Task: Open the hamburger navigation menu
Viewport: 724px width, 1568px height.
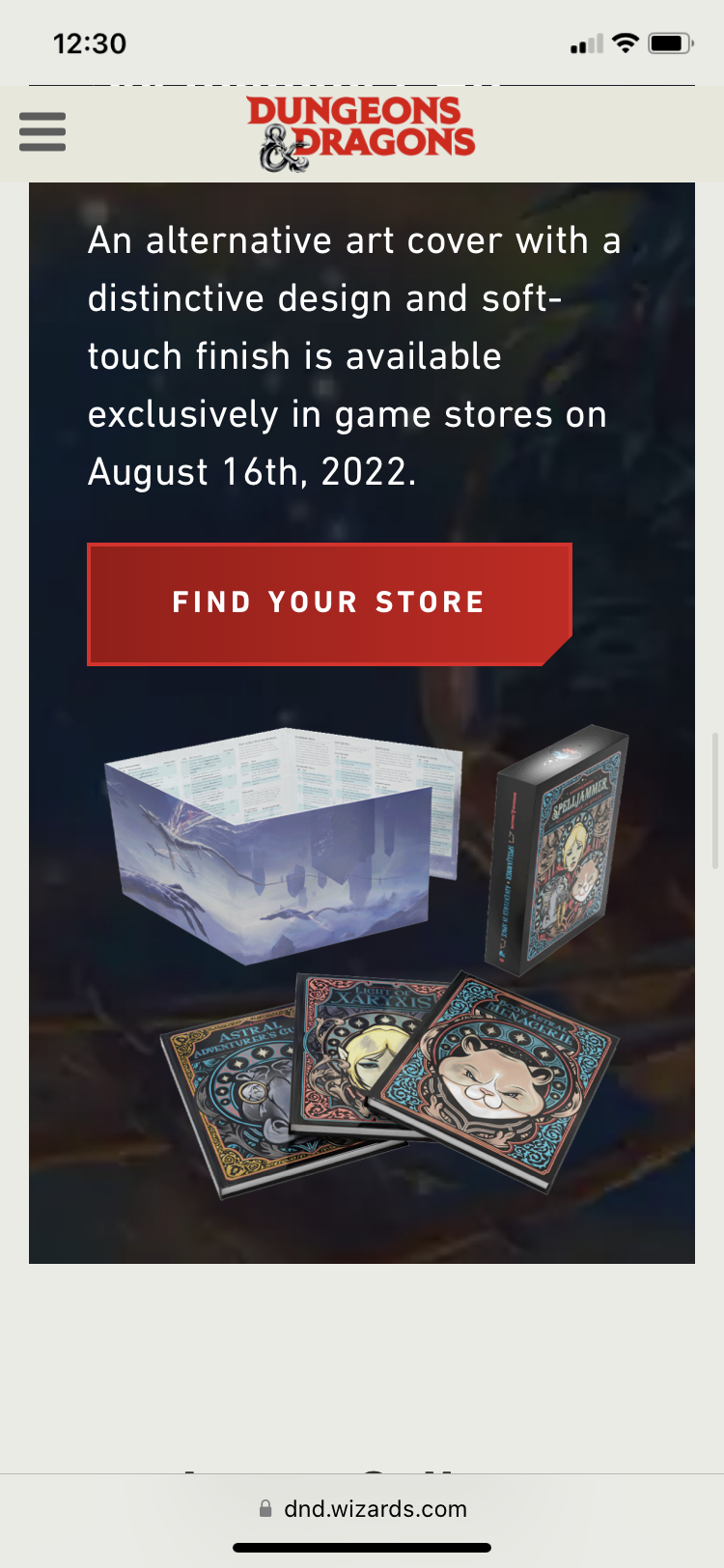Action: [42, 132]
